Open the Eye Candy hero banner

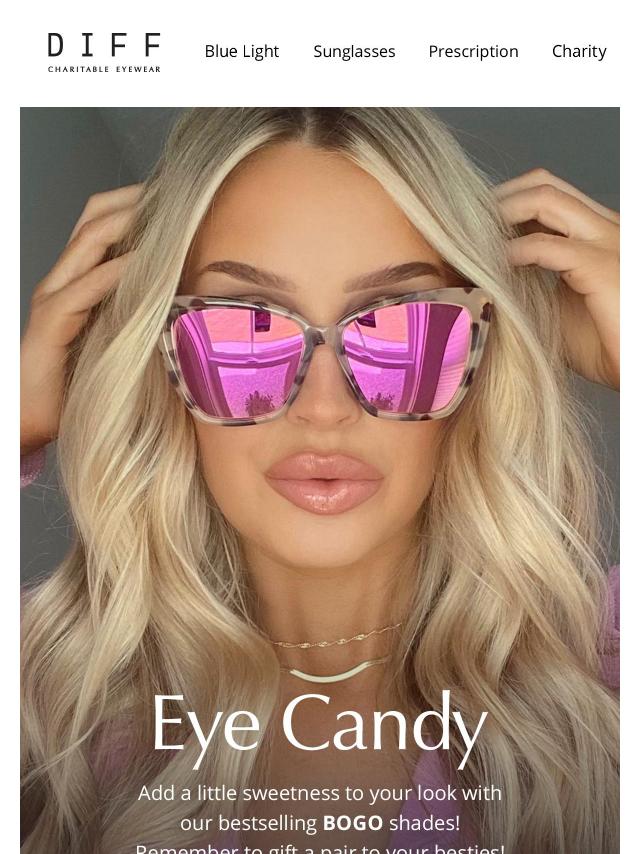coord(320,480)
